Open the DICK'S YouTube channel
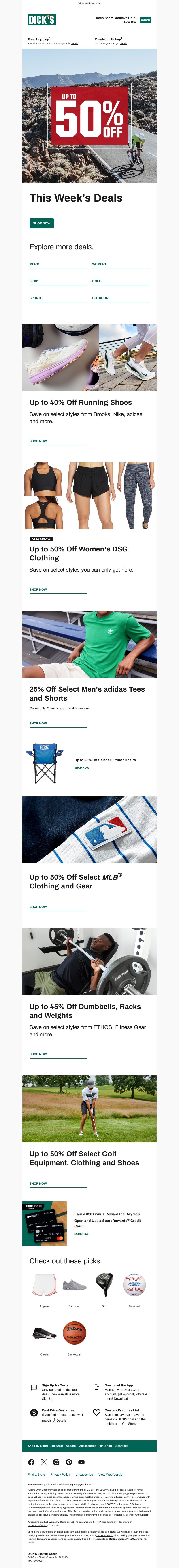 (x=81, y=1462)
